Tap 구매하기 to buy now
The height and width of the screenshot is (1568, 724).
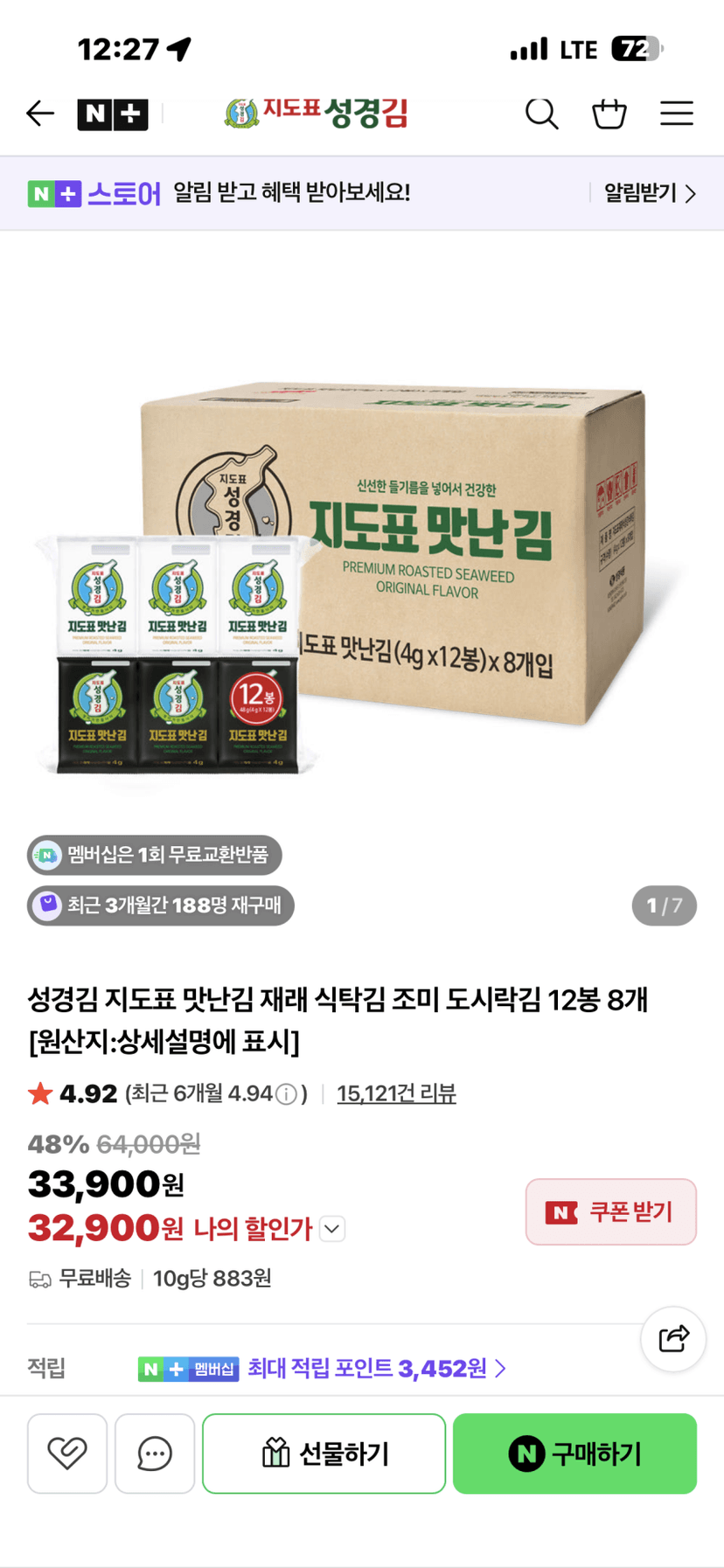[x=574, y=1454]
